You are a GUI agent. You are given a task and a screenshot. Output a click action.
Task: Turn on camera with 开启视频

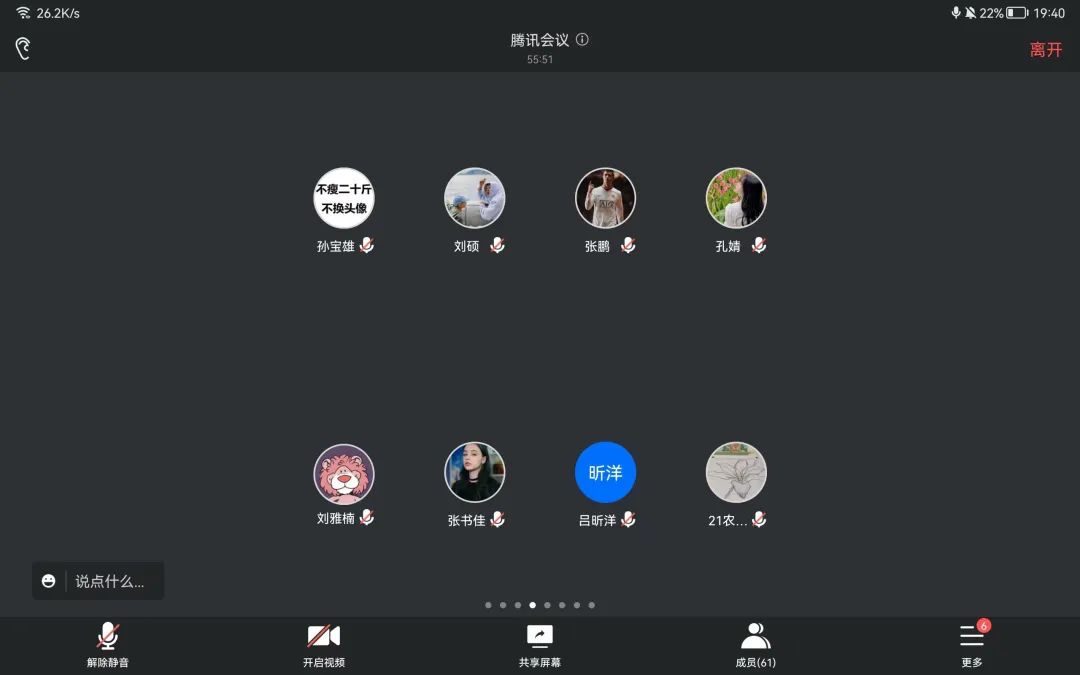324,645
